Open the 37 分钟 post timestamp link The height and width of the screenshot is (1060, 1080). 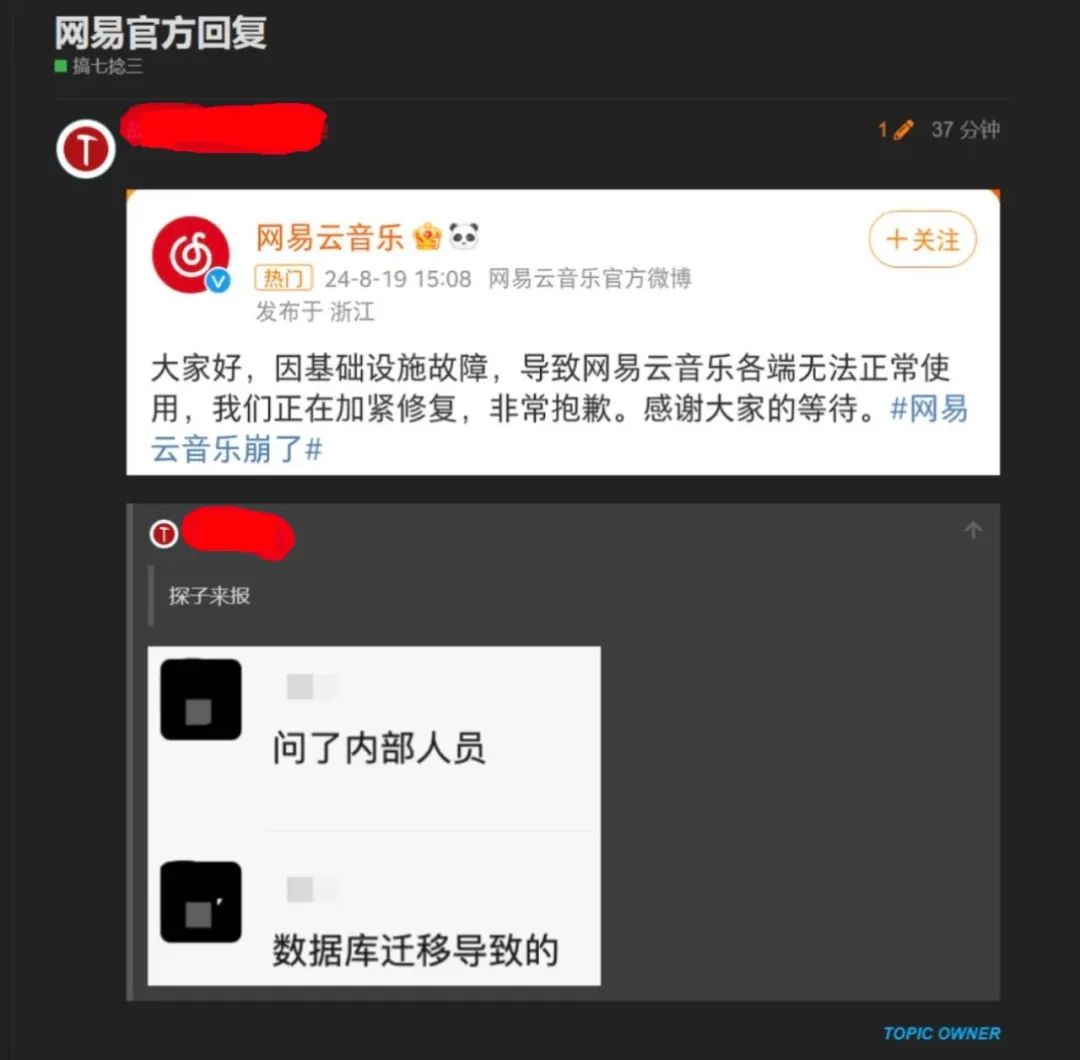(965, 130)
